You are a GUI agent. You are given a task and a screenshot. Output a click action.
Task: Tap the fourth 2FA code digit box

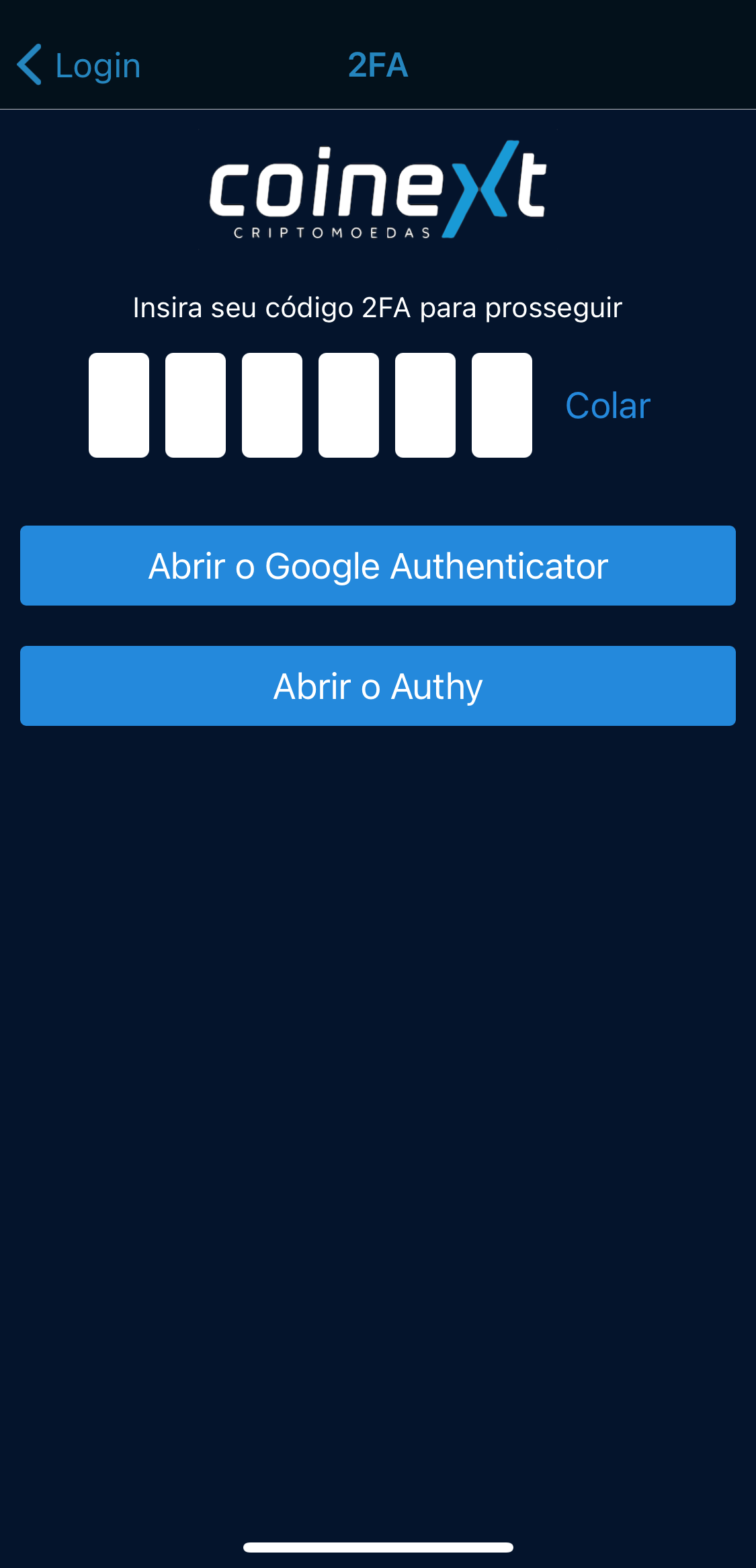click(x=349, y=405)
